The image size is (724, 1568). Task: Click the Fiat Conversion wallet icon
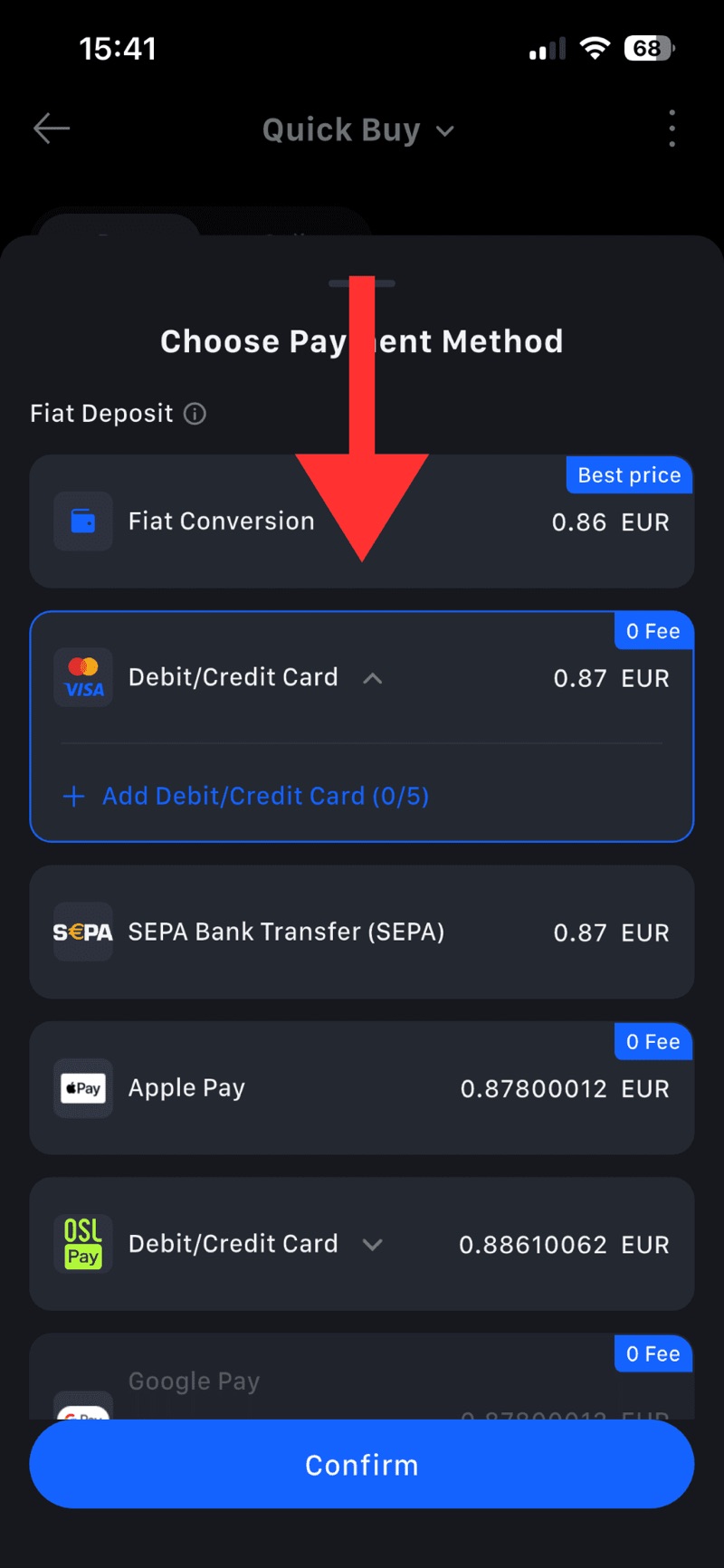pos(82,521)
